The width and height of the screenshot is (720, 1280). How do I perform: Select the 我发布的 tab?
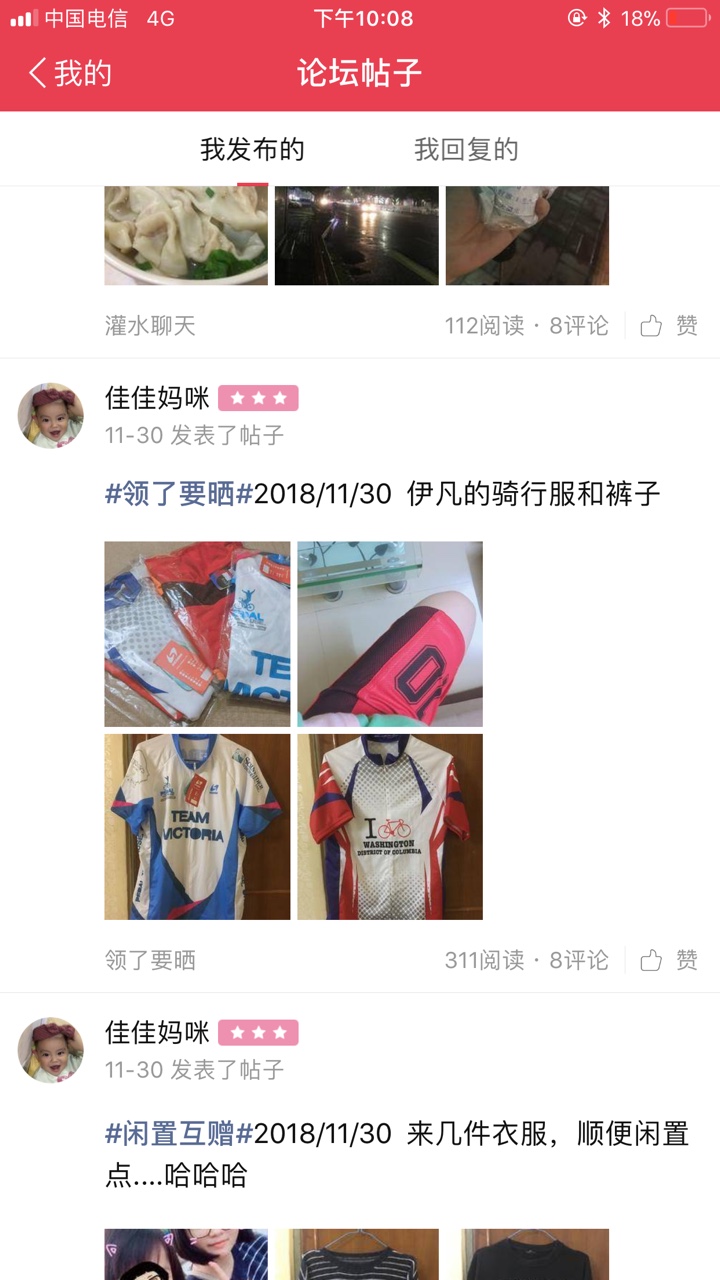[252, 150]
